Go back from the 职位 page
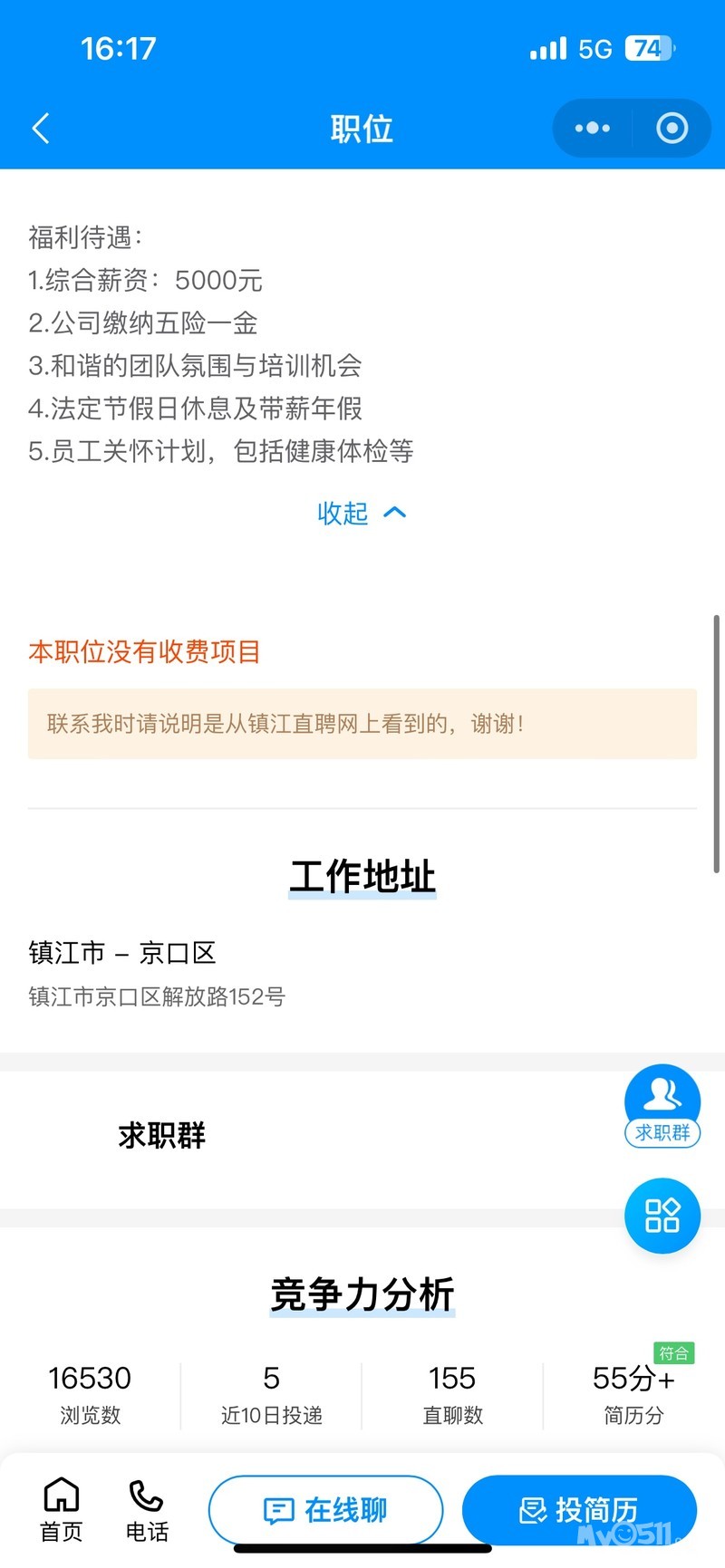Screen dimensions: 725x1568 (x=41, y=129)
